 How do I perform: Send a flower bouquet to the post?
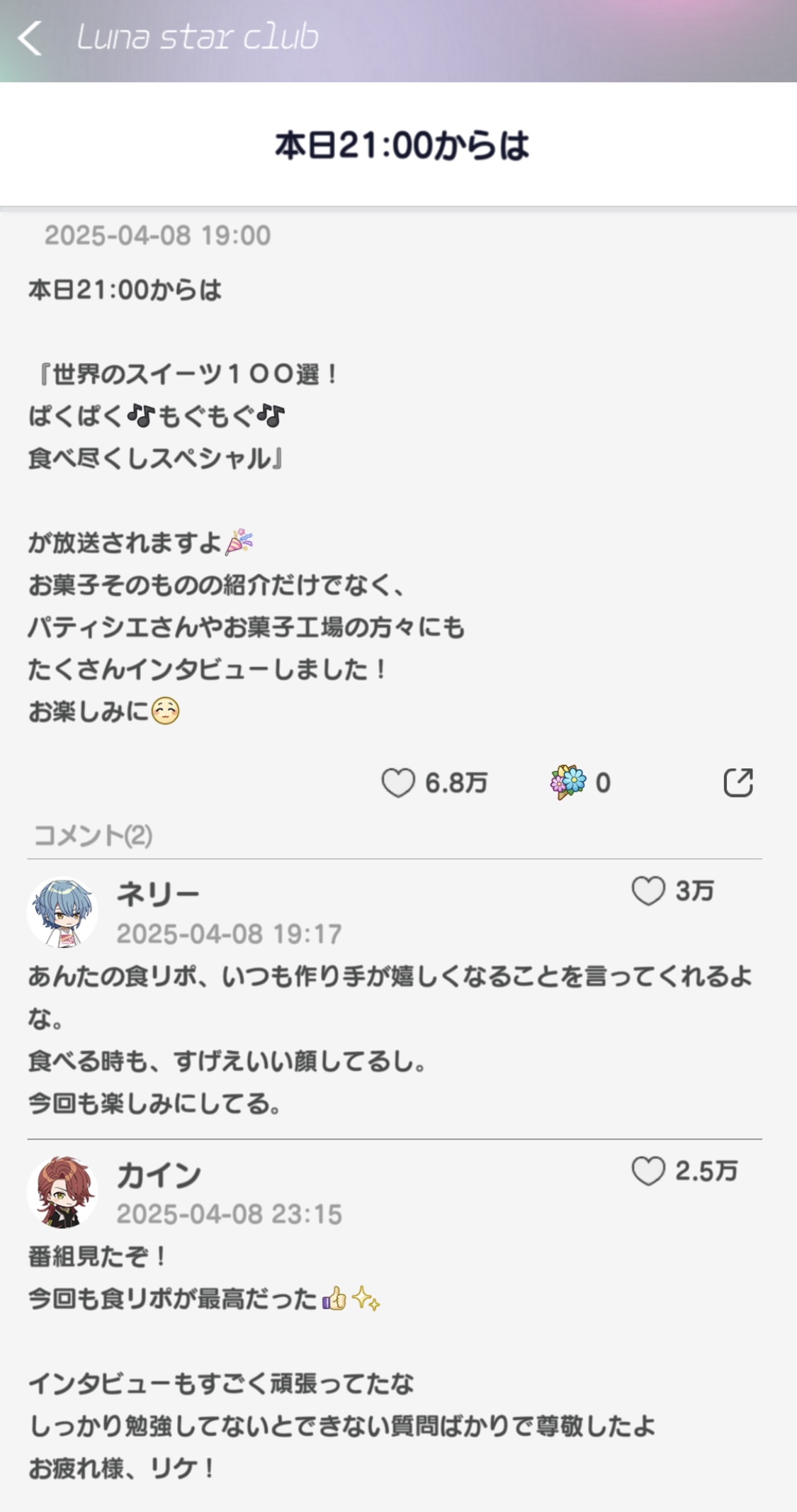click(x=568, y=783)
